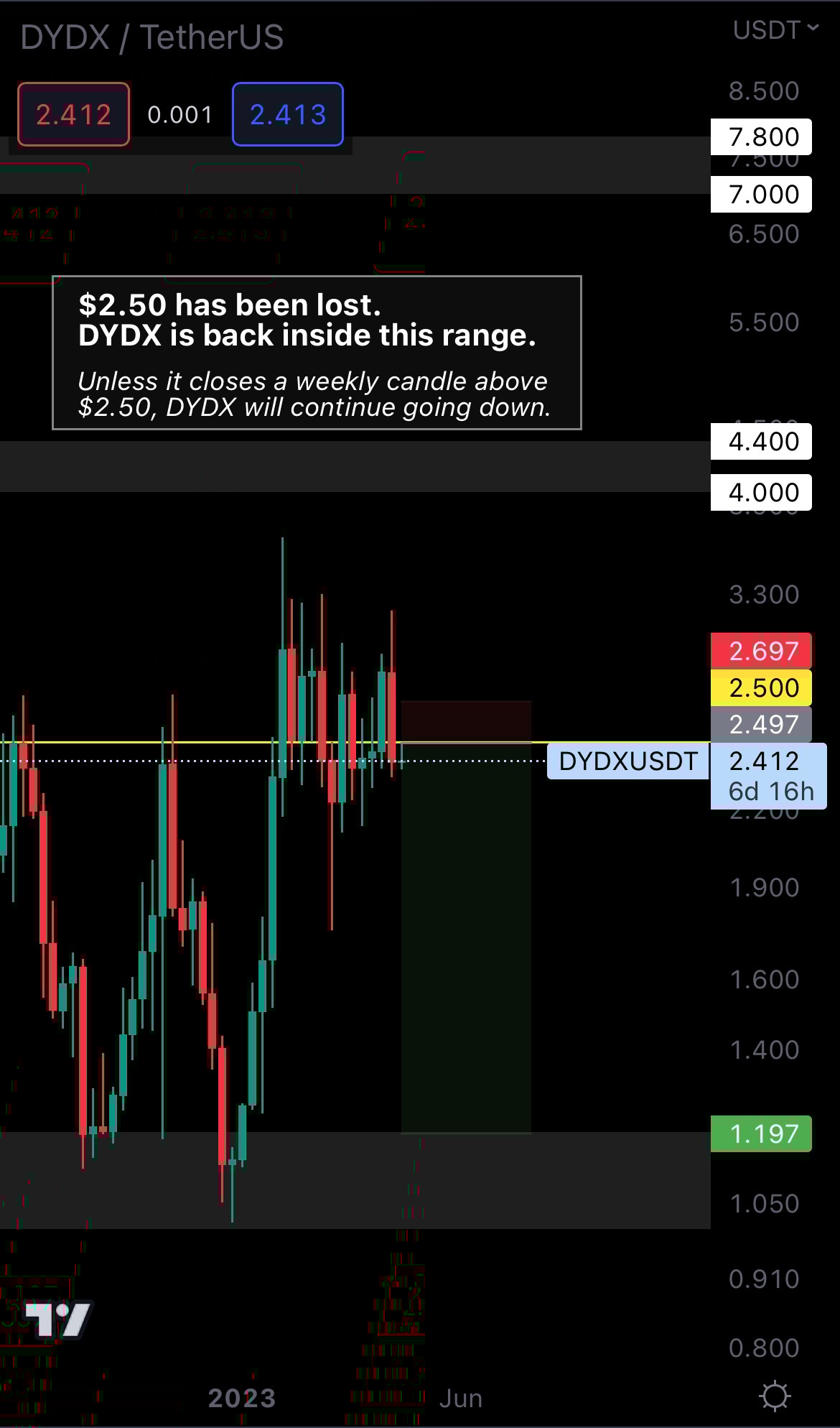The width and height of the screenshot is (840, 1428).
Task: Tap the blue 2.413 buy price button
Action: point(287,114)
